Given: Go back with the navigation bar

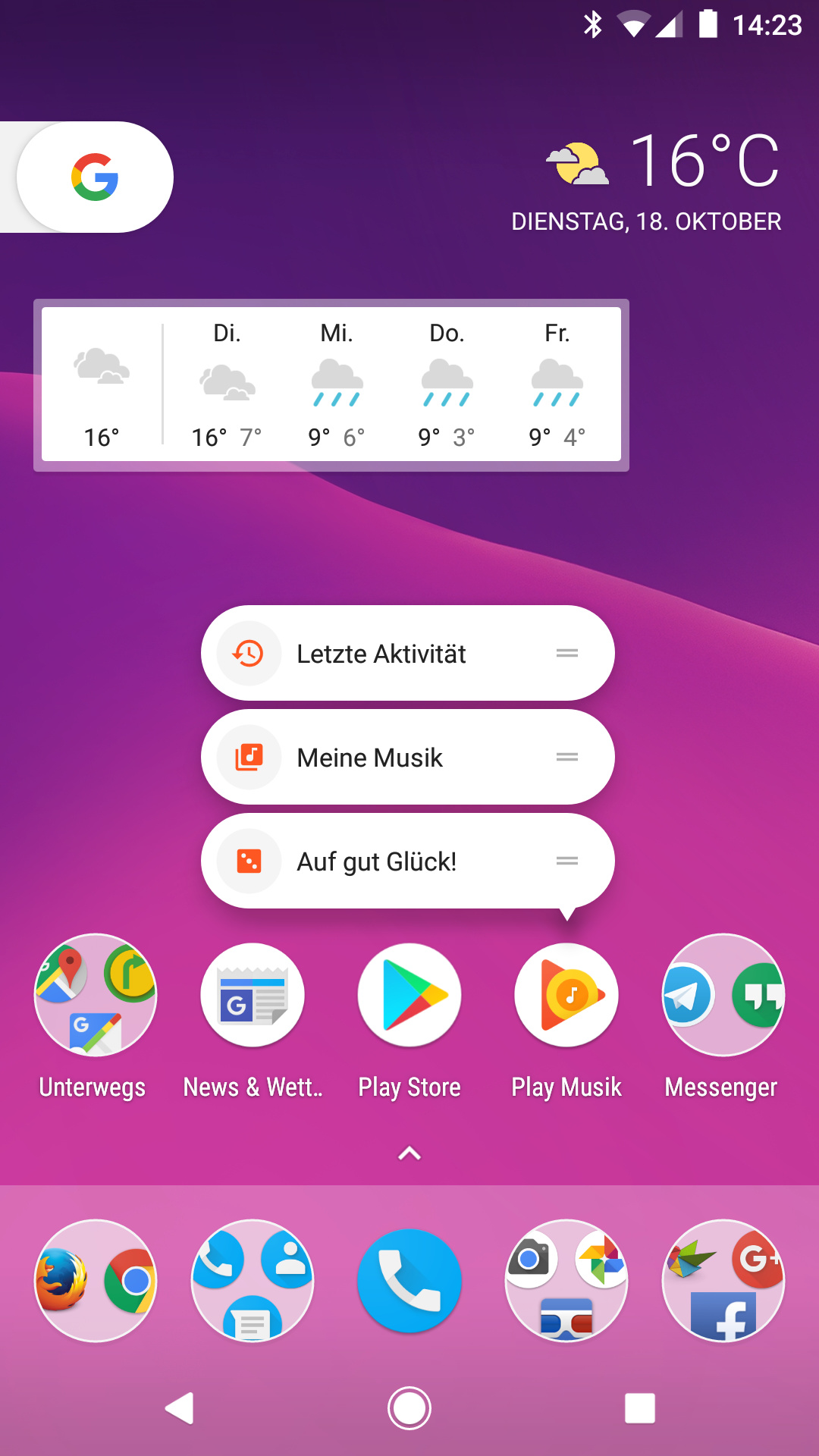Looking at the screenshot, I should tap(180, 1408).
